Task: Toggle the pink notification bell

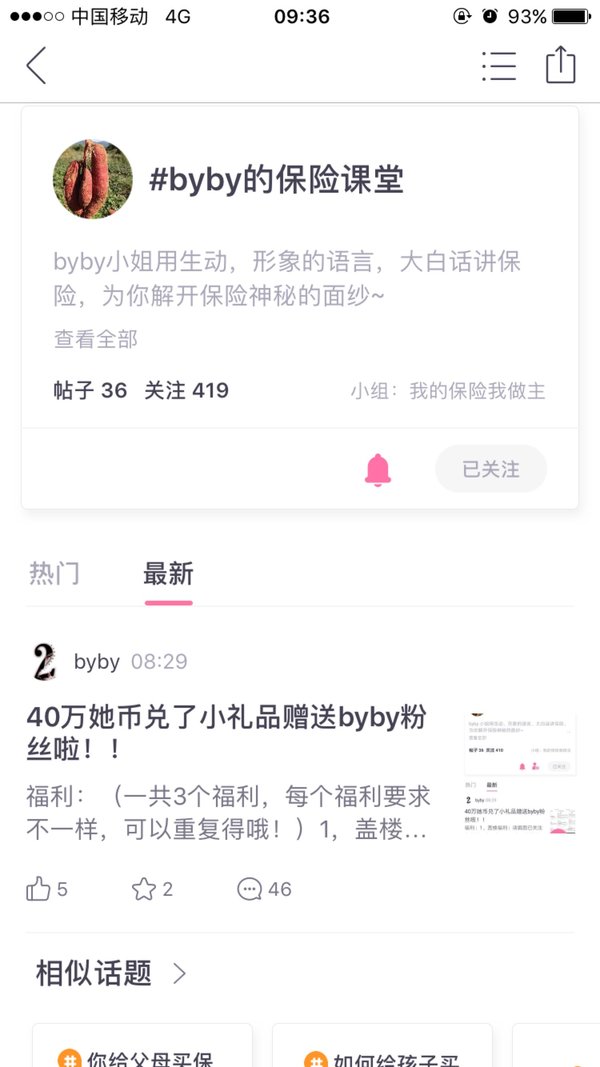Action: tap(378, 470)
